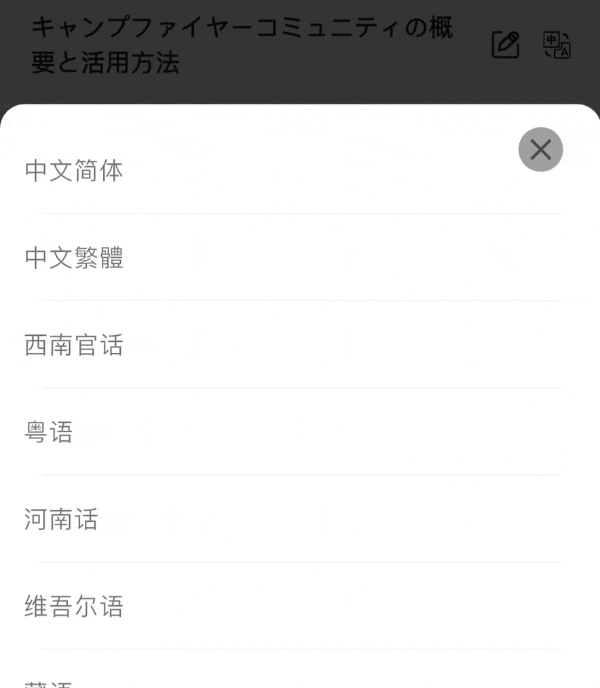Choose 河南话 language
Screen dimensions: 600x688
pos(61,519)
